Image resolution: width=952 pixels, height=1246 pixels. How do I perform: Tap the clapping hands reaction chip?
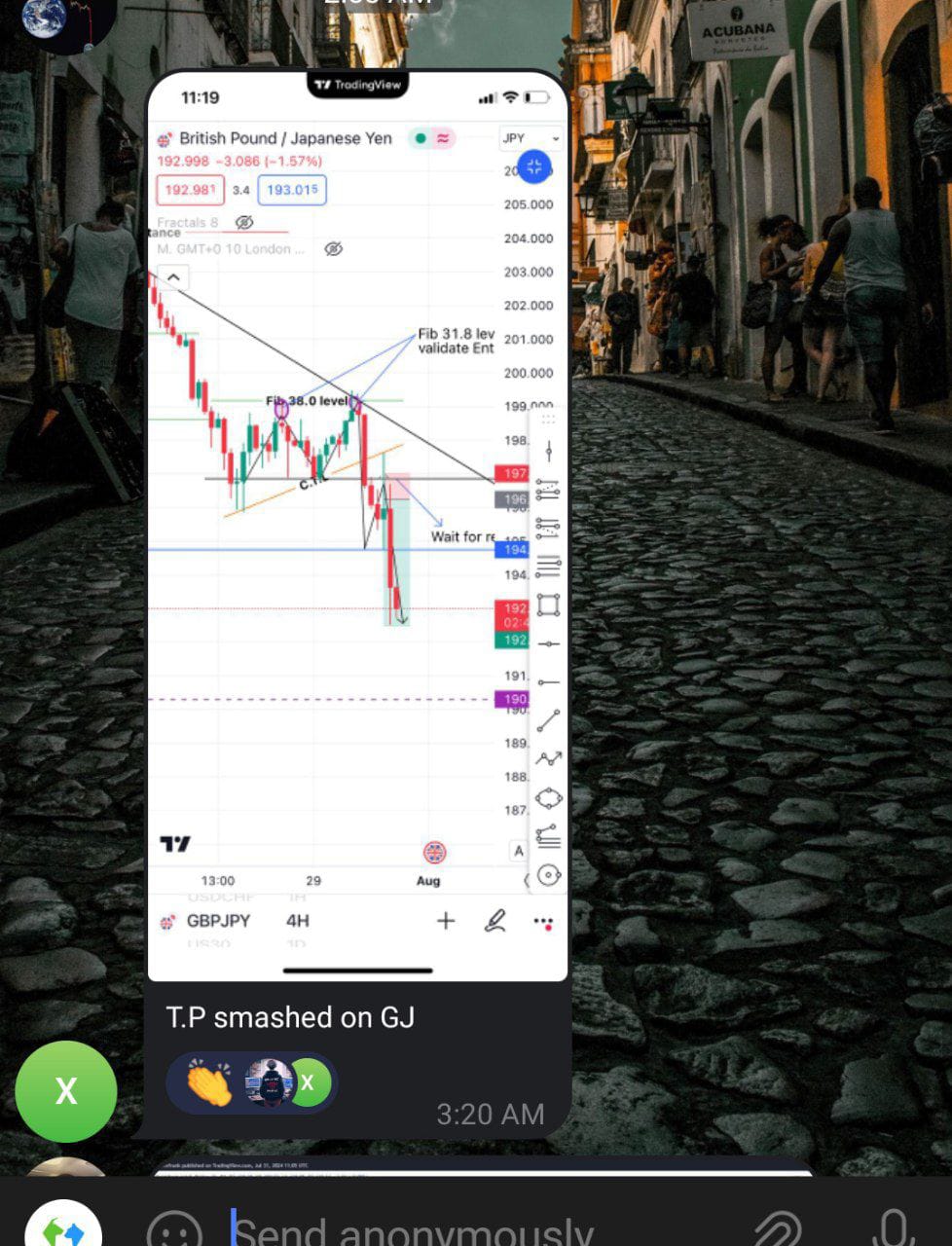pos(210,1082)
